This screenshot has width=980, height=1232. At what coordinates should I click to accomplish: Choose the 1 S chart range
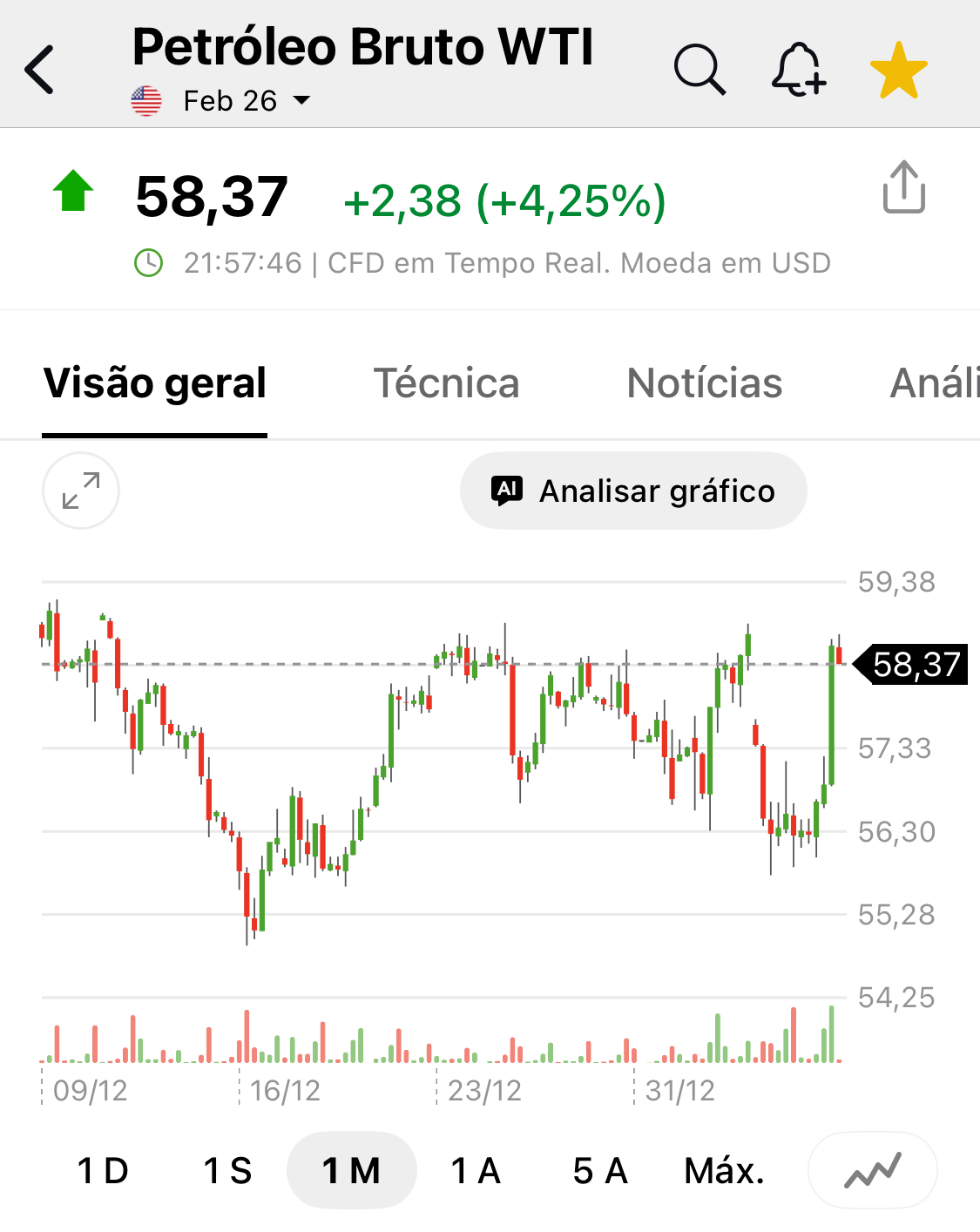[227, 1171]
